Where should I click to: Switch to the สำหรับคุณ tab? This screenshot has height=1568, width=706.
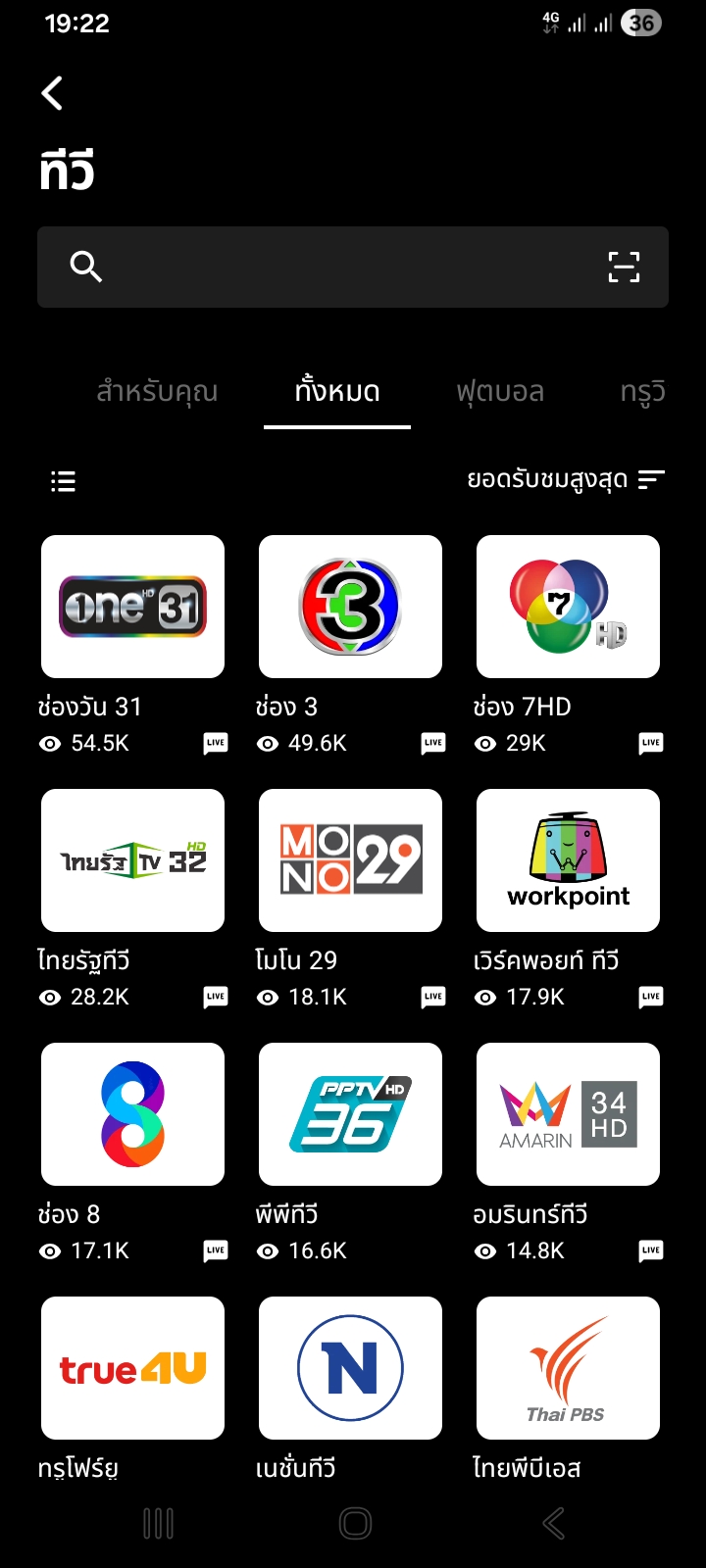[157, 392]
